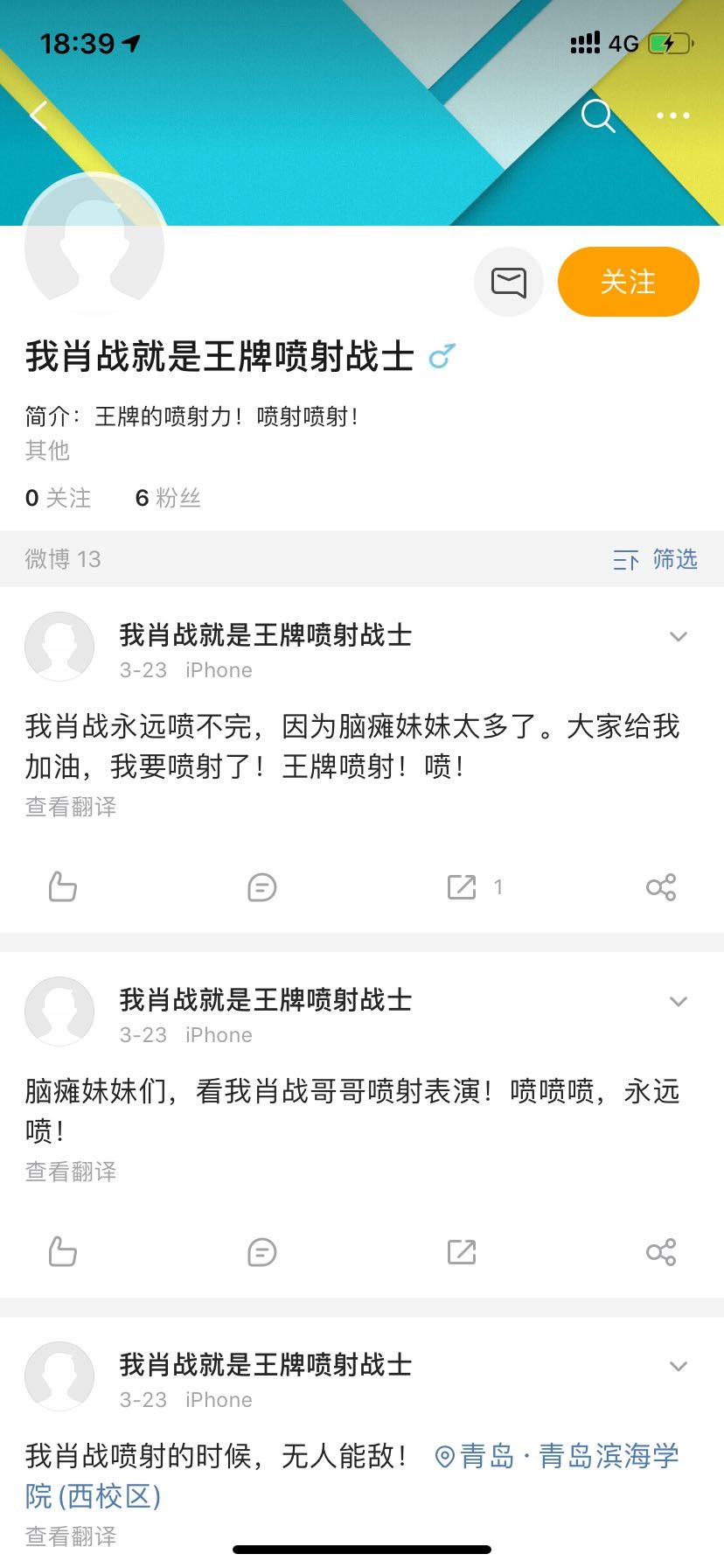Tap 查看翻译 under the 大家给我加油 post
The image size is (724, 1568).
pos(71,807)
